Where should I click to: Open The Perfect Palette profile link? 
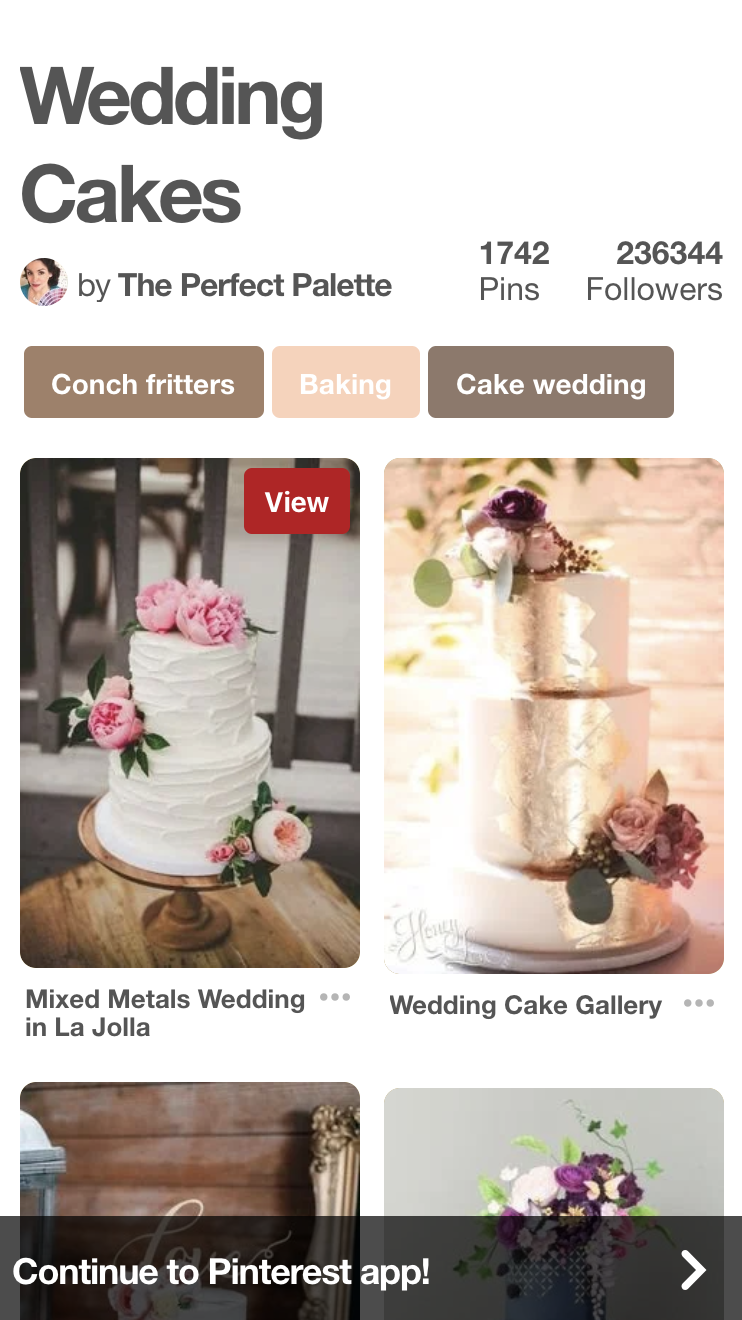click(x=255, y=286)
